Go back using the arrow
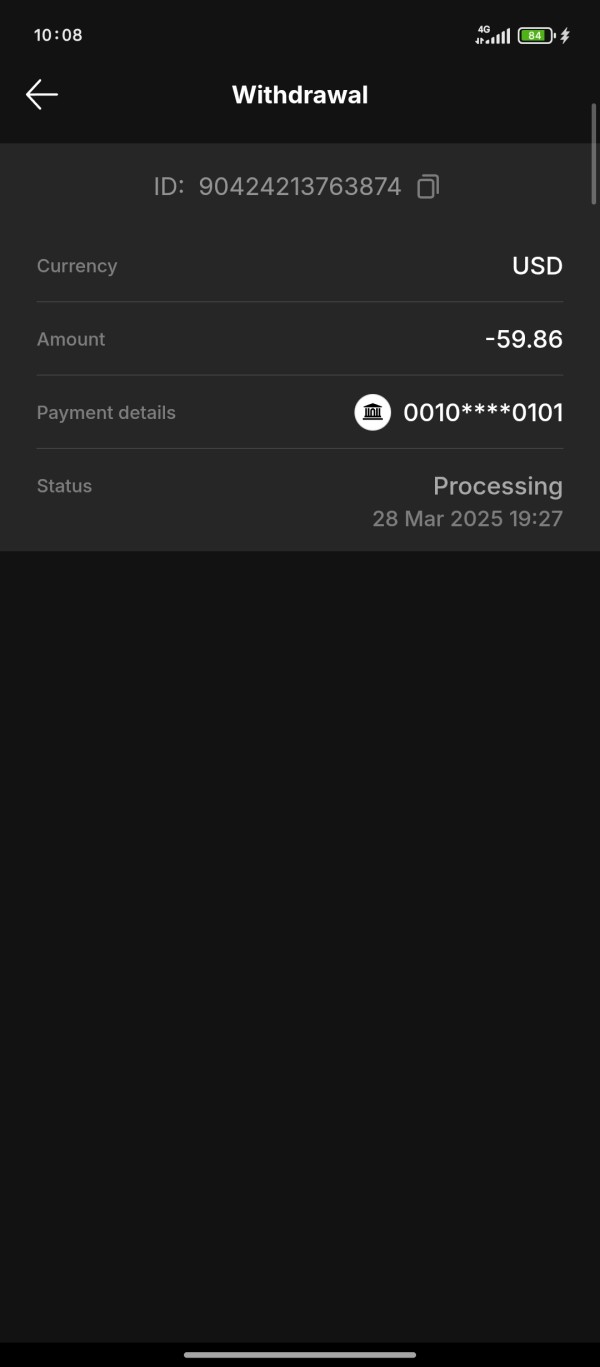 pos(42,95)
